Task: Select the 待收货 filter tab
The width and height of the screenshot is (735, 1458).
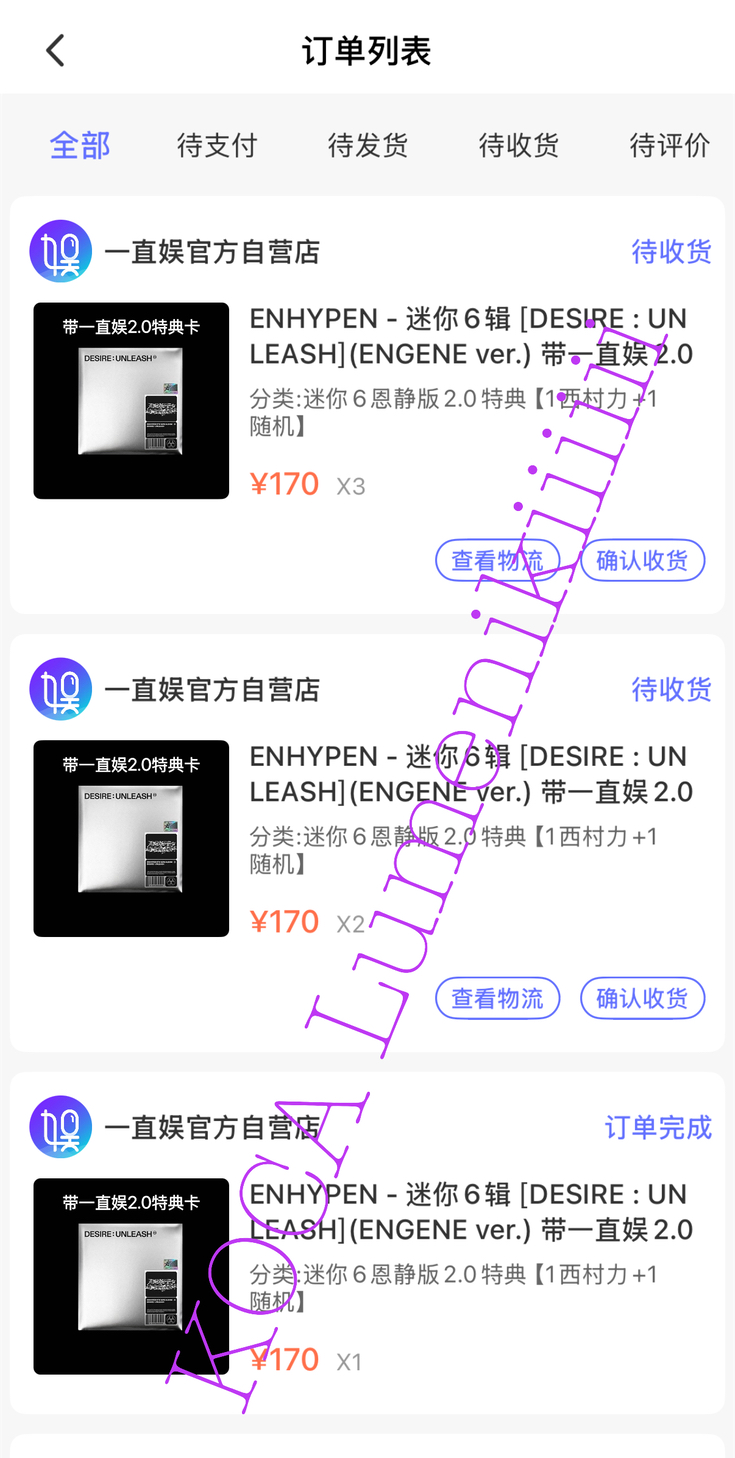Action: coord(518,145)
